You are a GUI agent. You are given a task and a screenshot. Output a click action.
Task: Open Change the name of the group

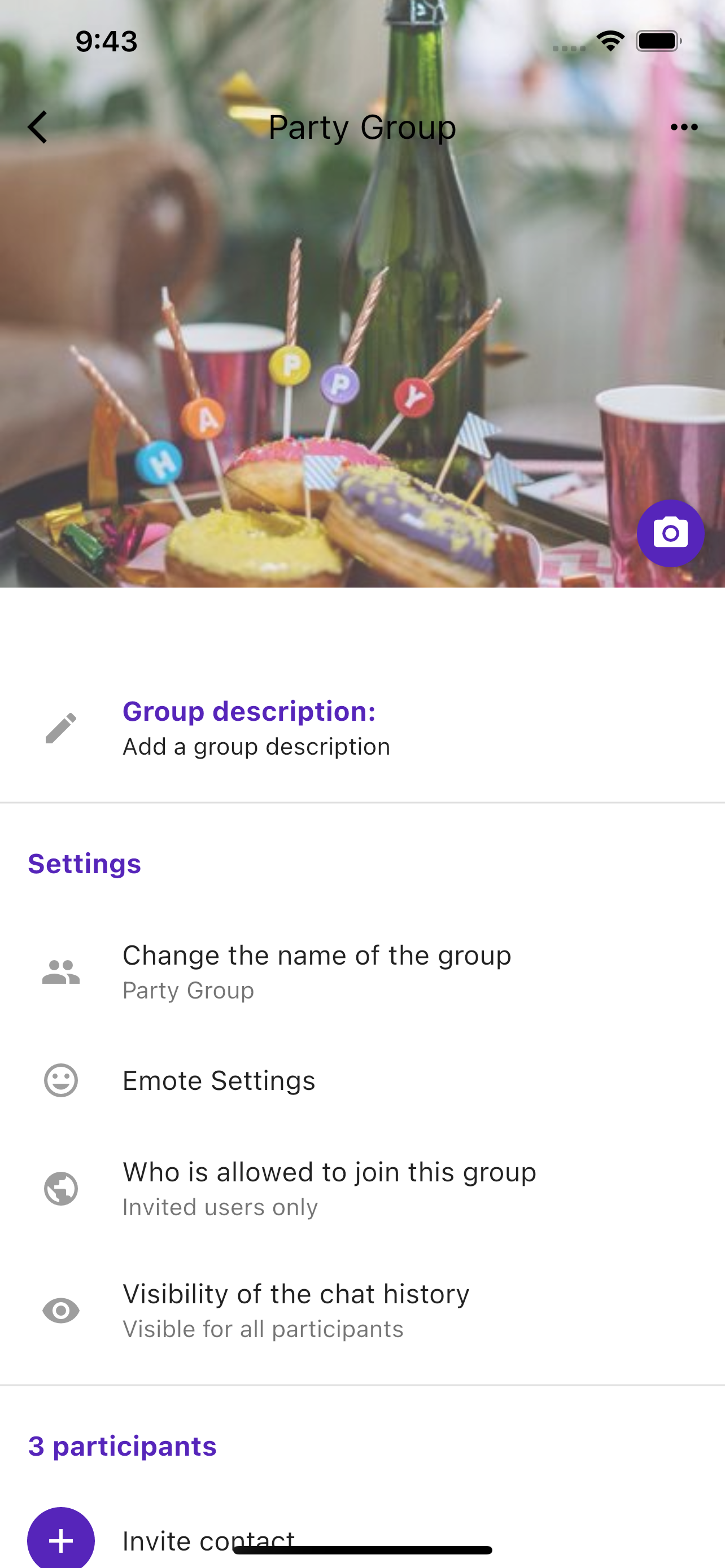317,971
